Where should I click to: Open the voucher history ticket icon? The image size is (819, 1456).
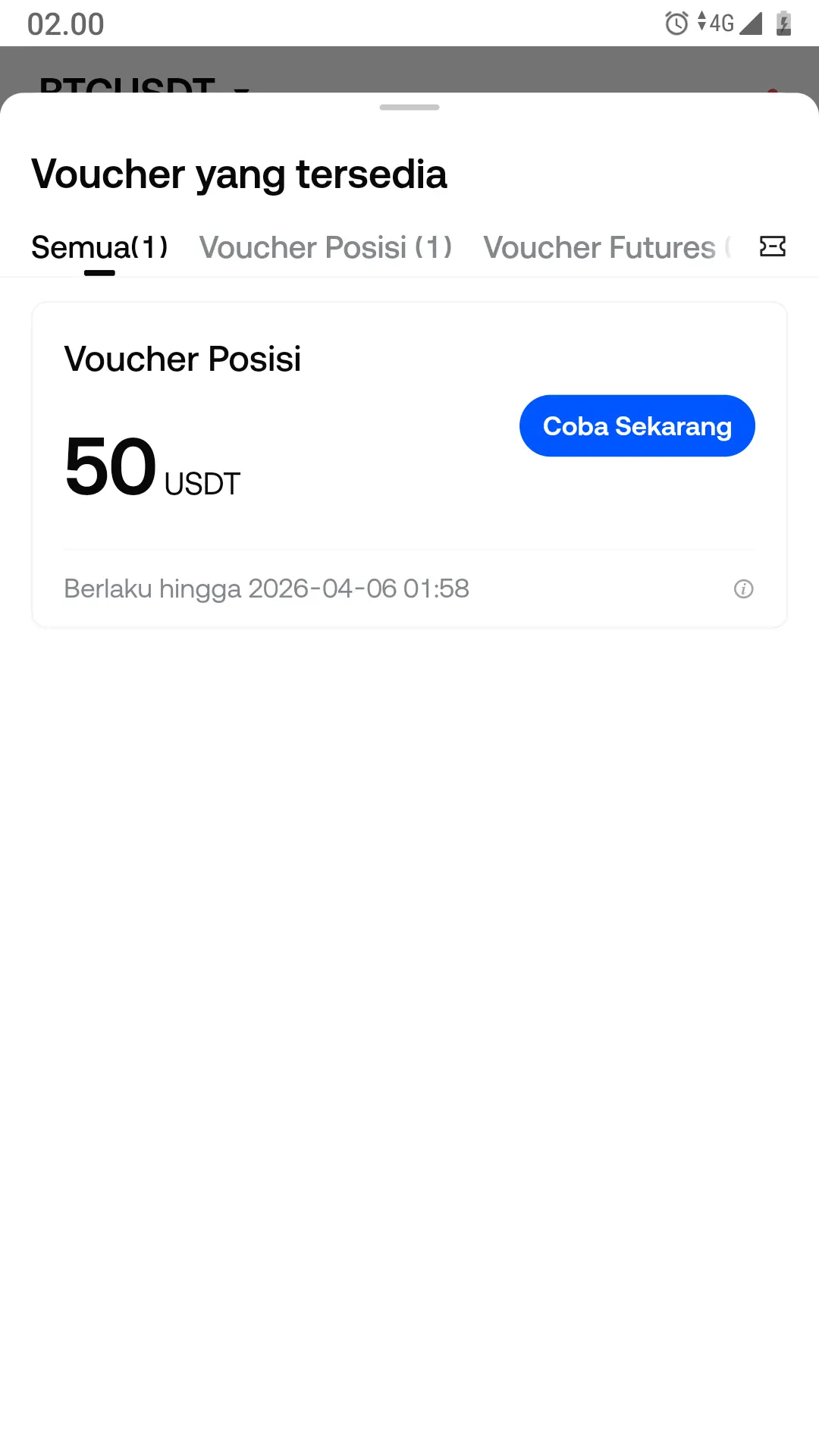[773, 246]
